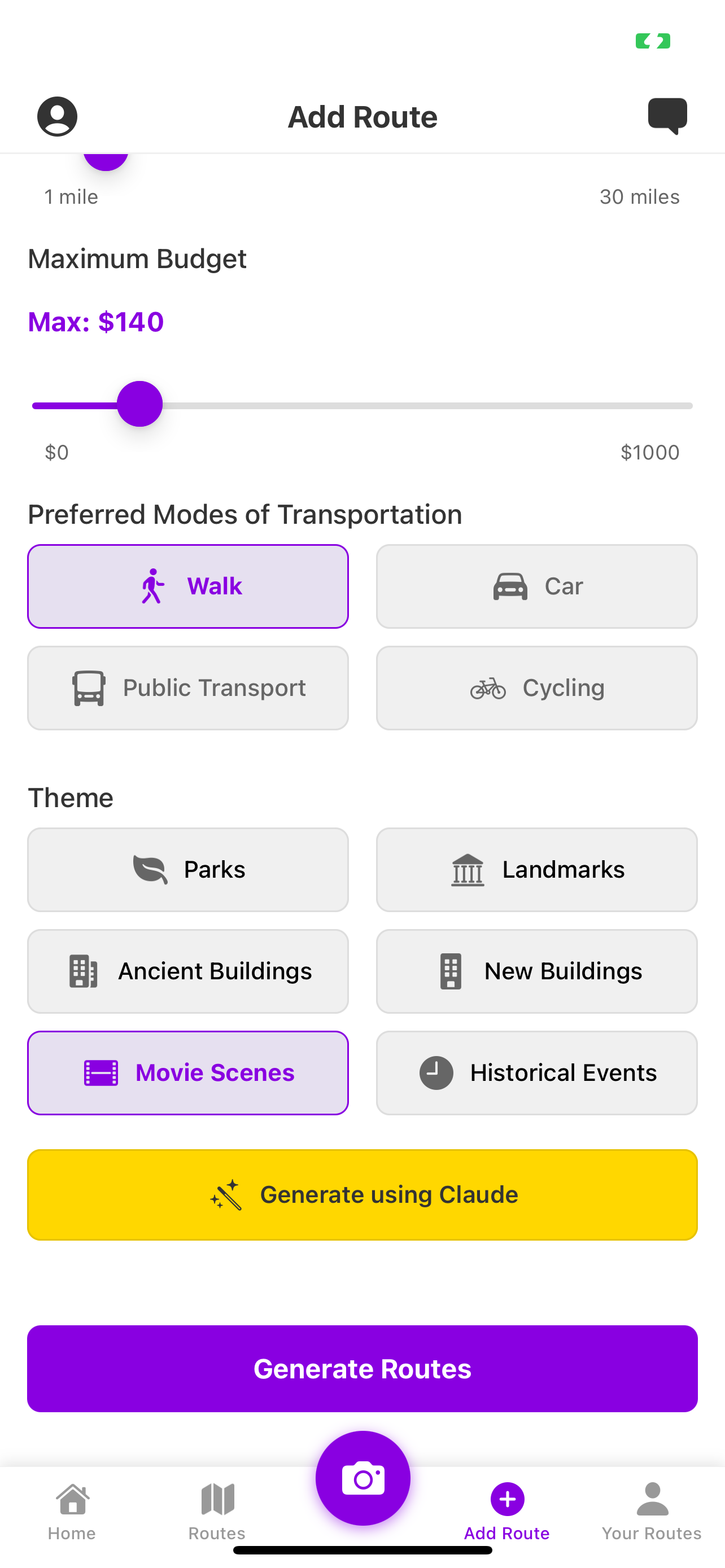Deselect the Movie Scenes theme
This screenshot has height=1568, width=725.
pyautogui.click(x=187, y=1072)
